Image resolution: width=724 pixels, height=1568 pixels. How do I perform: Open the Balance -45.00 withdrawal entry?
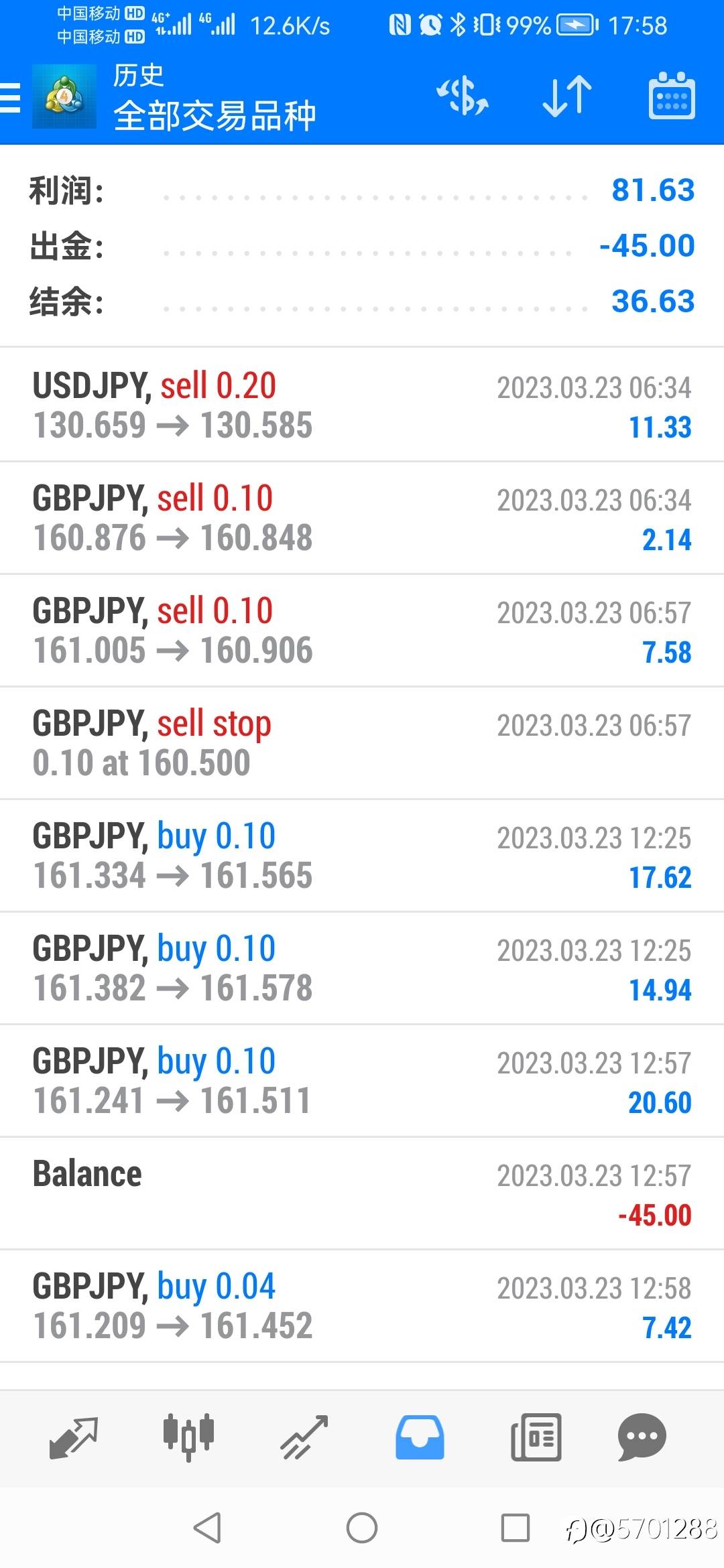362,1193
